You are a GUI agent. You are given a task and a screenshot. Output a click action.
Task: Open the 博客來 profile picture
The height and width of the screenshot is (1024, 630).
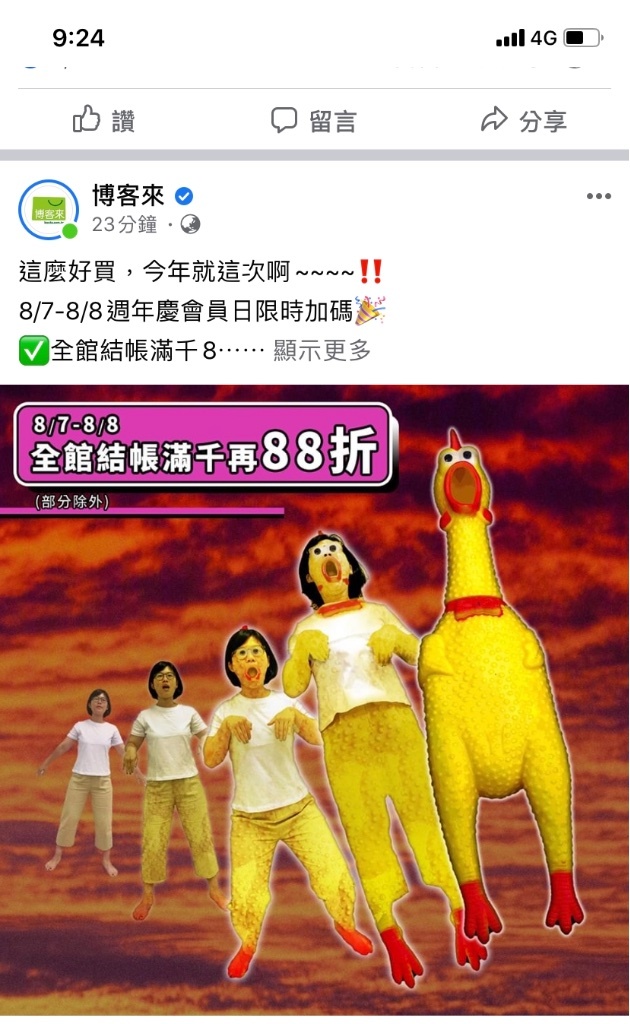tap(49, 210)
